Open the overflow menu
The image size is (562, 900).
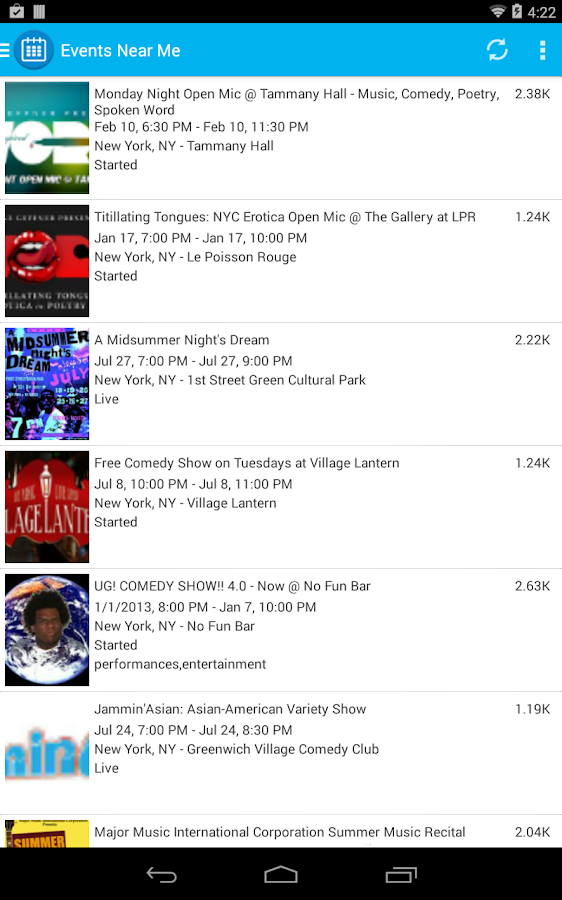click(542, 50)
